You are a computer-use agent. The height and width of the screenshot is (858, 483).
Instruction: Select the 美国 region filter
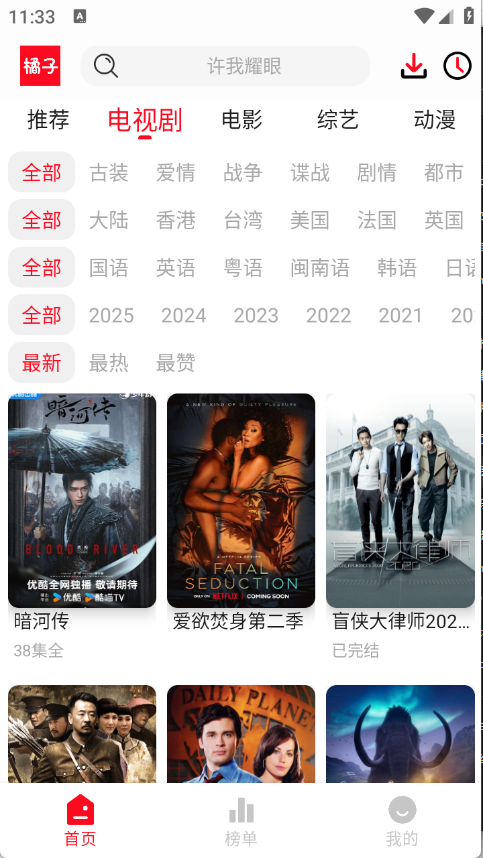[310, 220]
